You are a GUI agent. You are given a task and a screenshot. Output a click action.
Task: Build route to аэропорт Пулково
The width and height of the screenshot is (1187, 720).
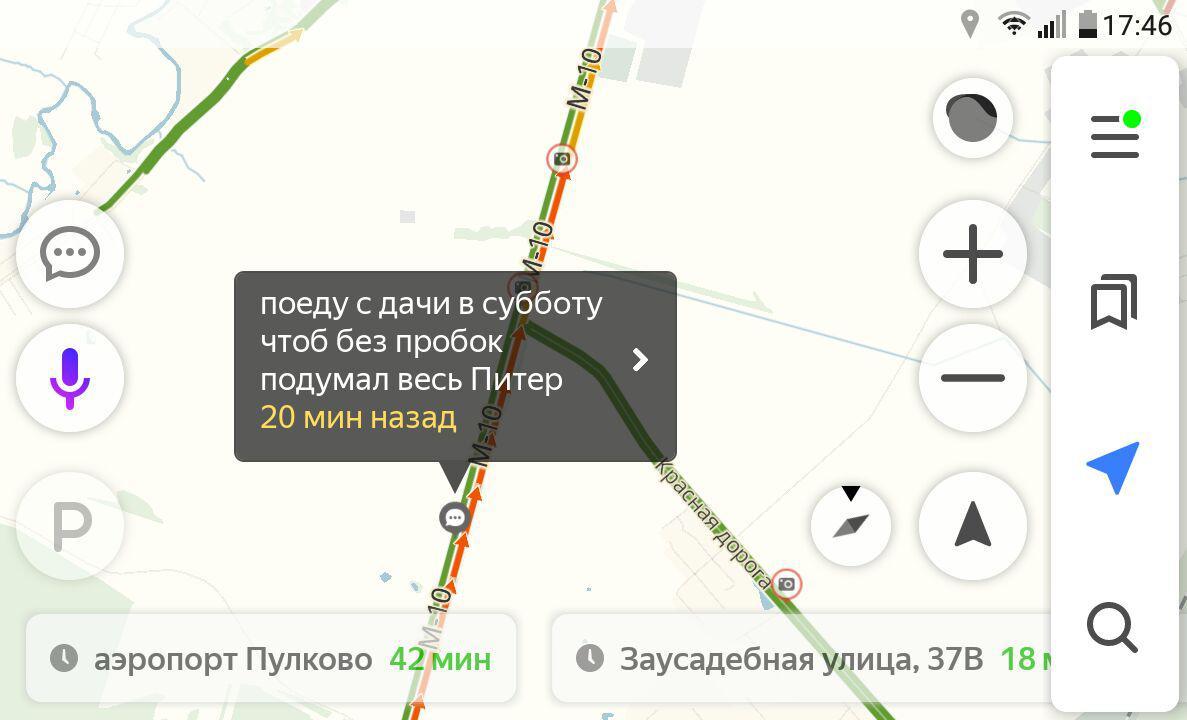pos(271,659)
